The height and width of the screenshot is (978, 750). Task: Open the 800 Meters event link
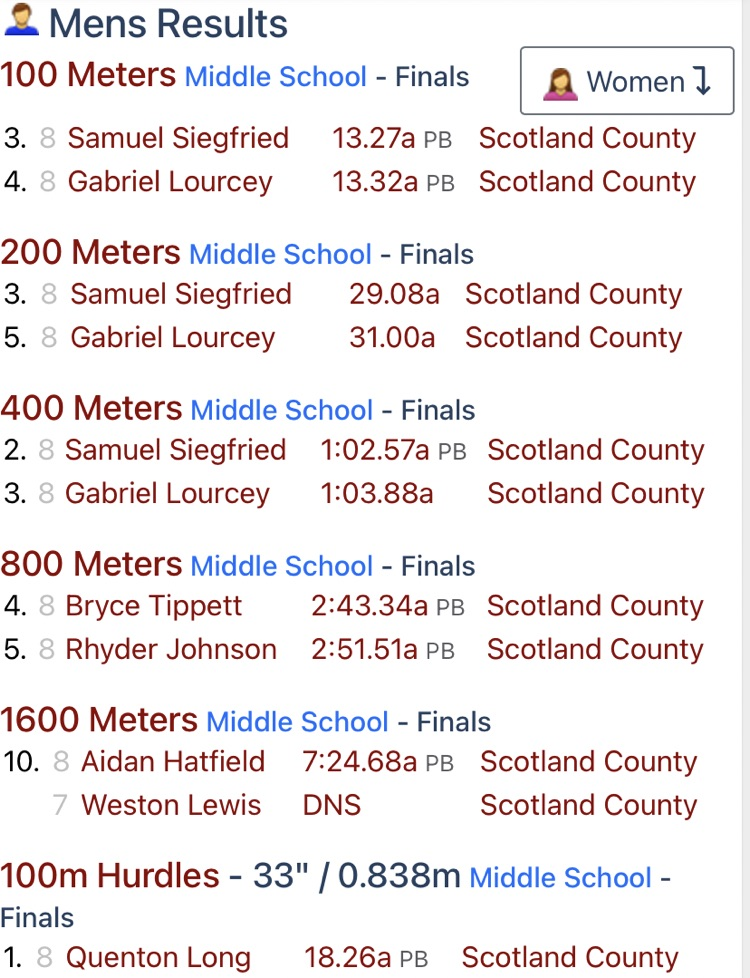coord(91,565)
